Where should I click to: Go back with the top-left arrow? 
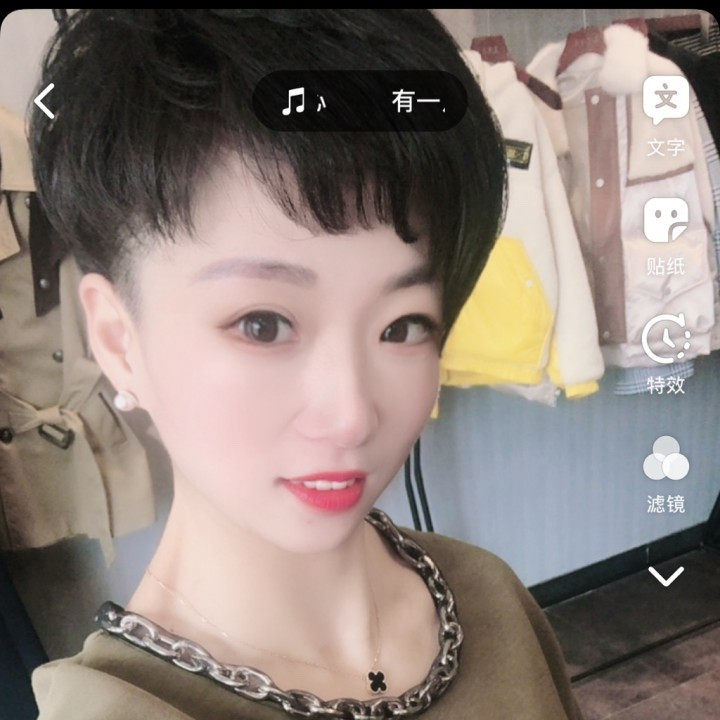coord(45,101)
